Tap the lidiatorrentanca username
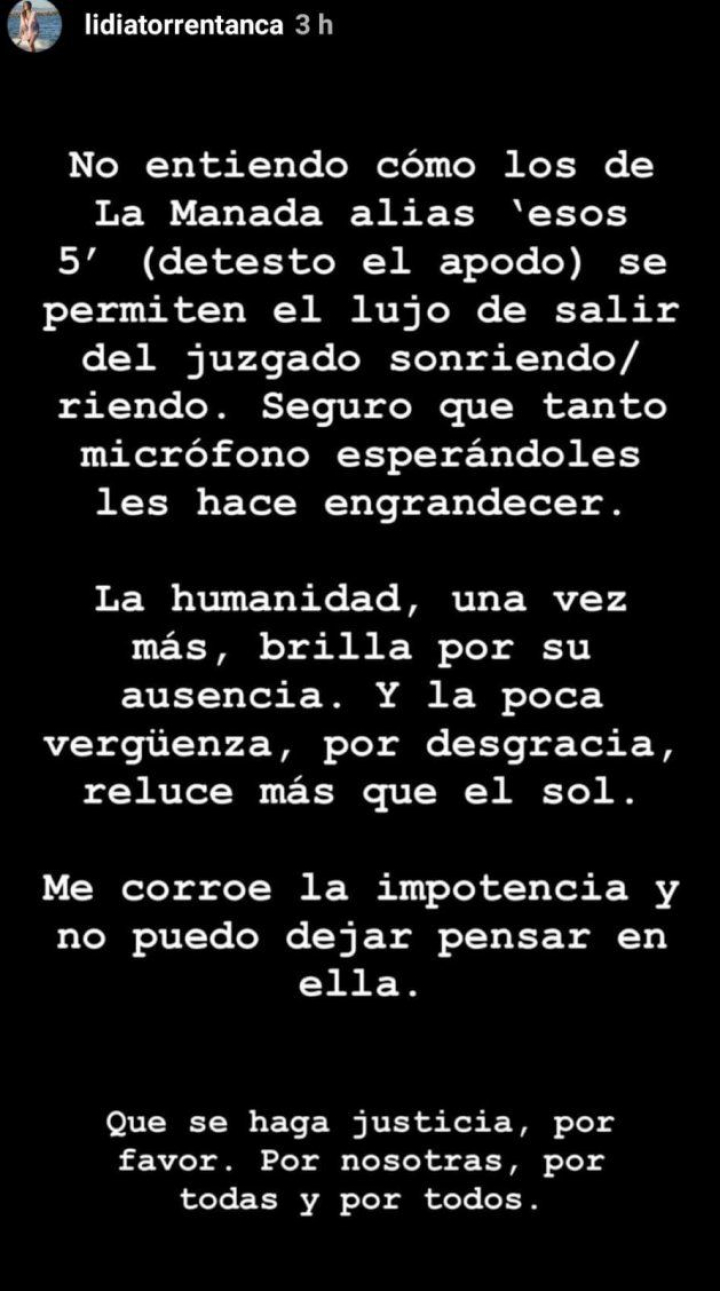Screen dimensions: 720x1291 point(185,27)
